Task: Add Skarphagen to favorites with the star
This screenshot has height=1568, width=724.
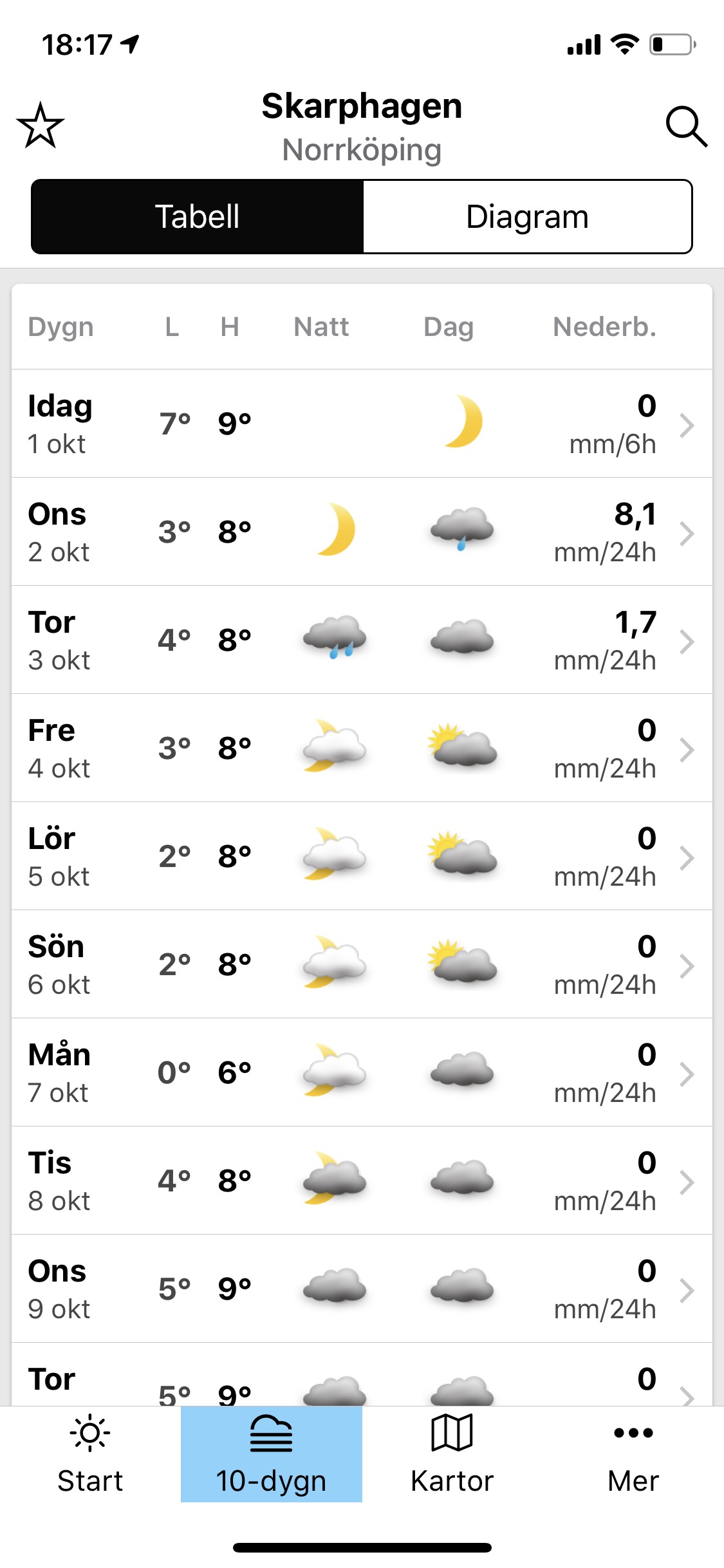Action: tap(41, 126)
